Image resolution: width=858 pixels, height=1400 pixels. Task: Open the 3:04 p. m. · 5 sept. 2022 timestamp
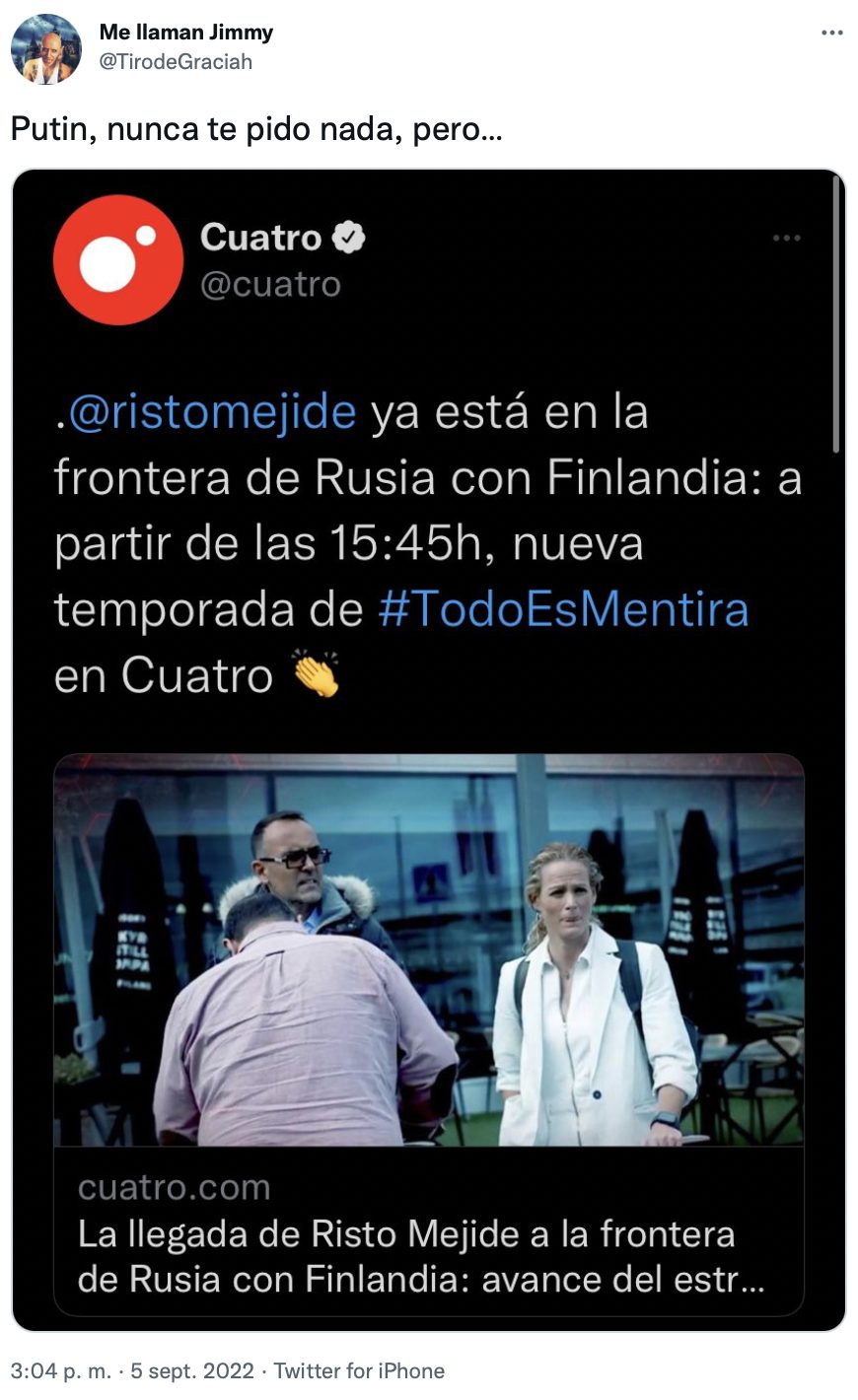pos(132,1370)
